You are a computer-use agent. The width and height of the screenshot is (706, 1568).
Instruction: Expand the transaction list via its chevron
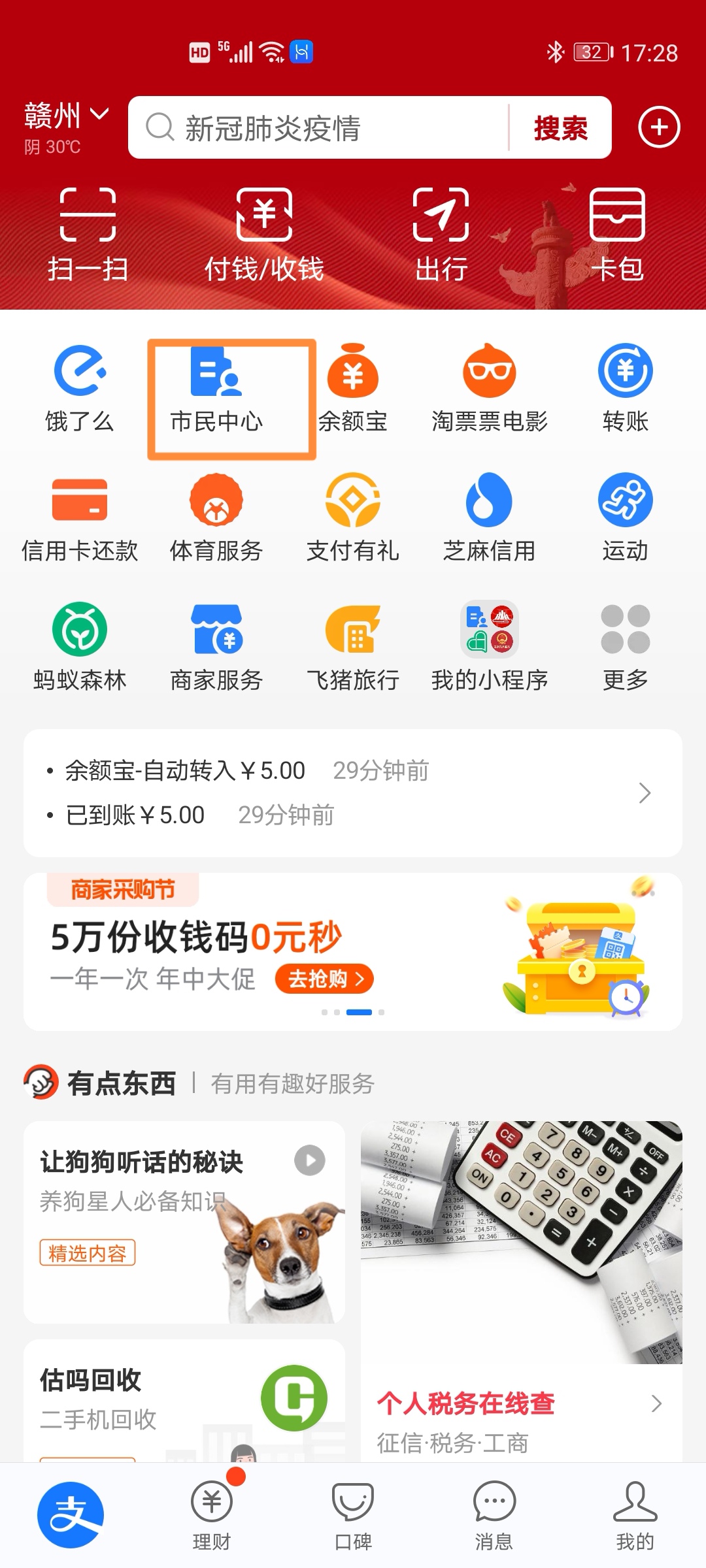(645, 792)
